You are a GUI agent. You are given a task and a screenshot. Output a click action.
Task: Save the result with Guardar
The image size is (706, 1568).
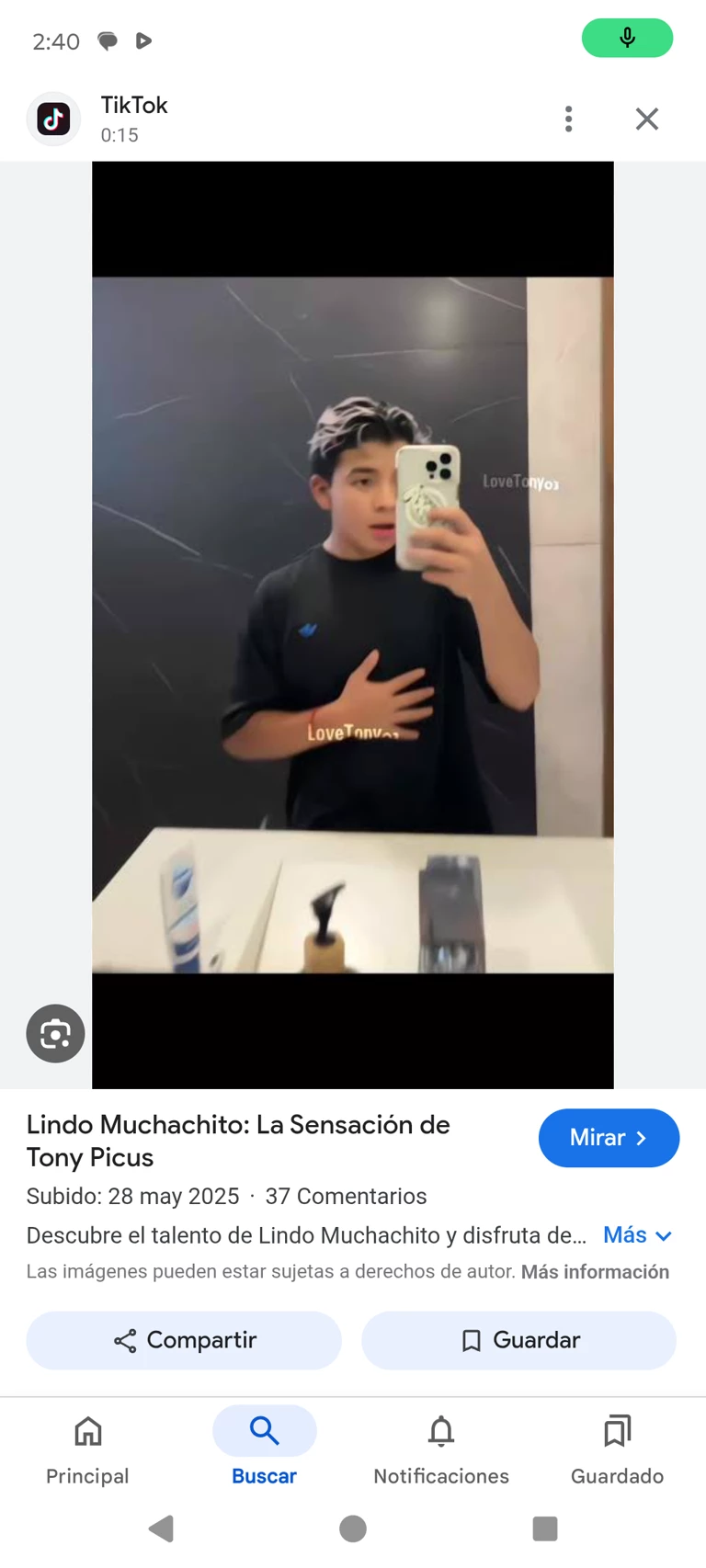[519, 1340]
